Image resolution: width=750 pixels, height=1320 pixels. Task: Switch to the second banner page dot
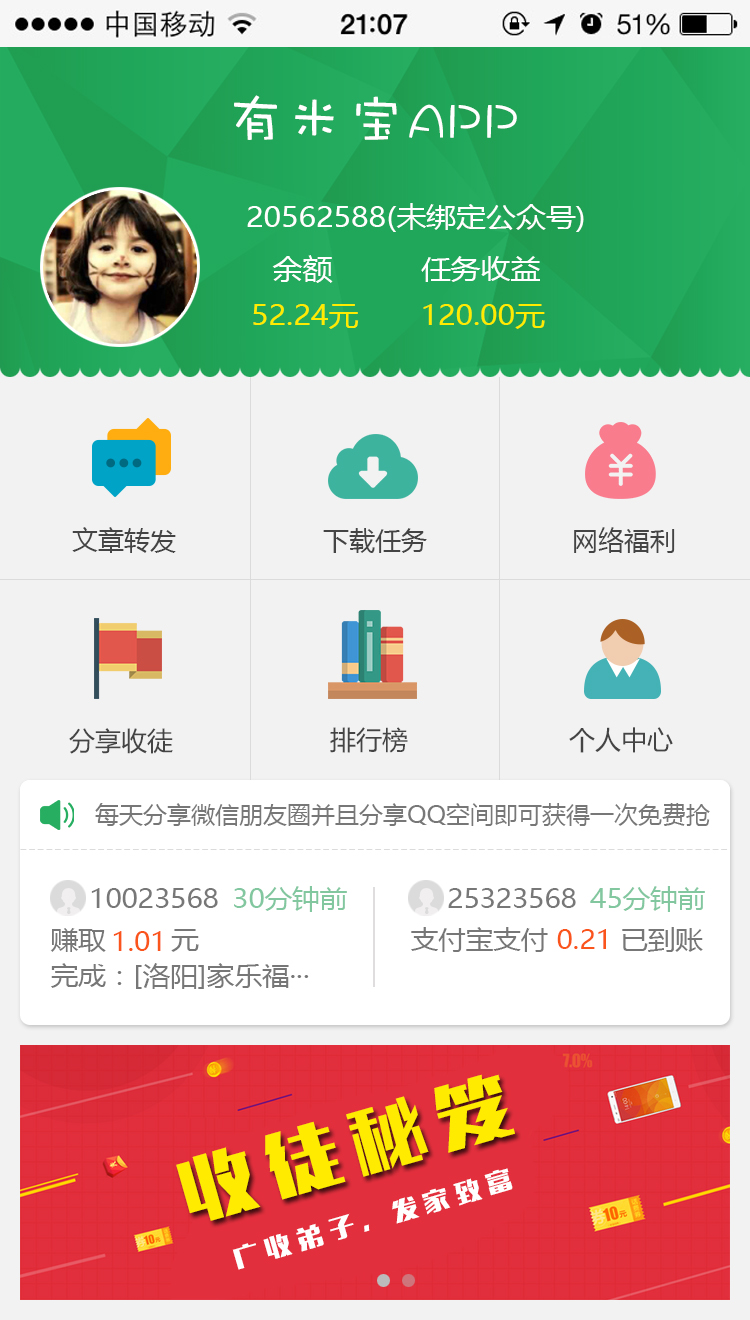408,1280
